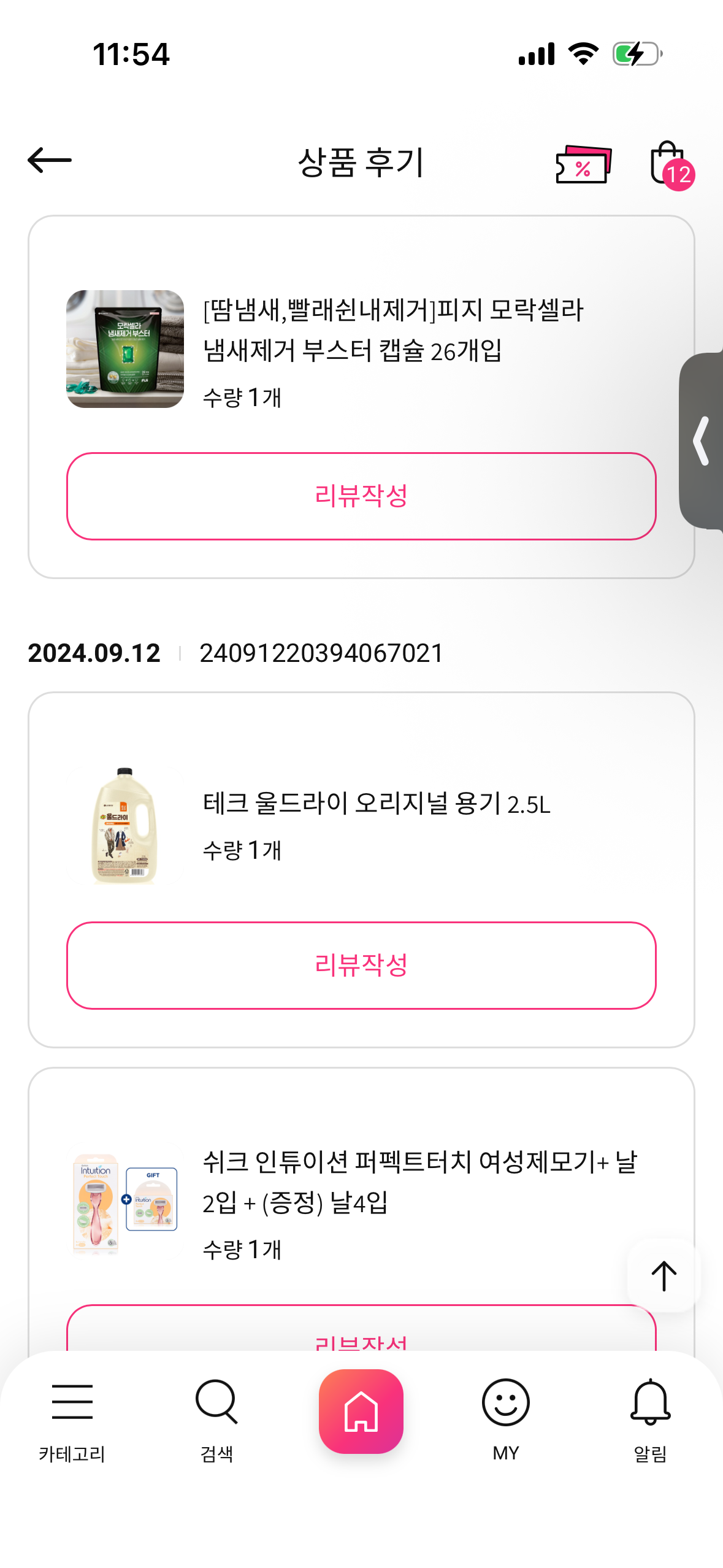Screen dimensions: 723x1568
Task: Jump back to the top of the list
Action: pos(664,1276)
